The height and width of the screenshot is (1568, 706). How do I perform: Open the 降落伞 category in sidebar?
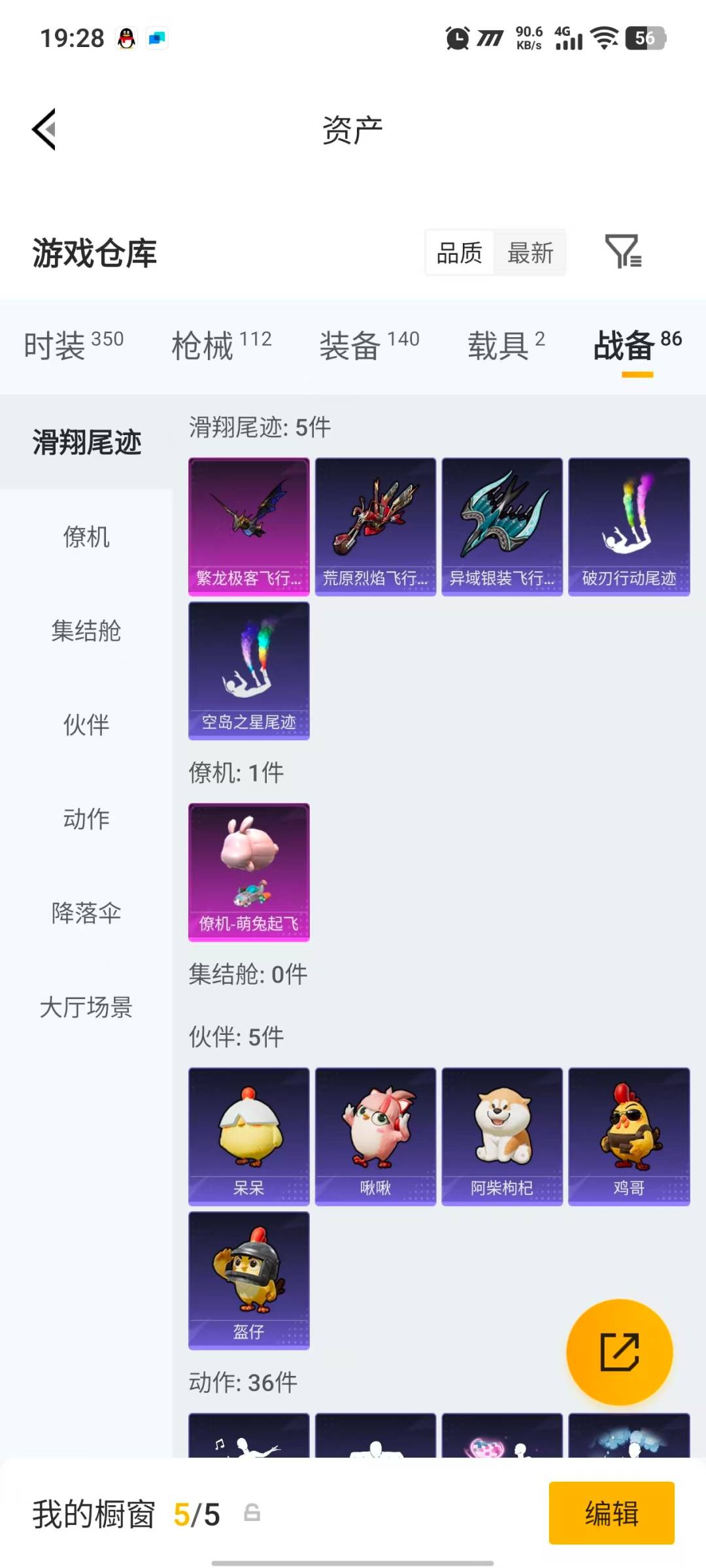[x=86, y=915]
